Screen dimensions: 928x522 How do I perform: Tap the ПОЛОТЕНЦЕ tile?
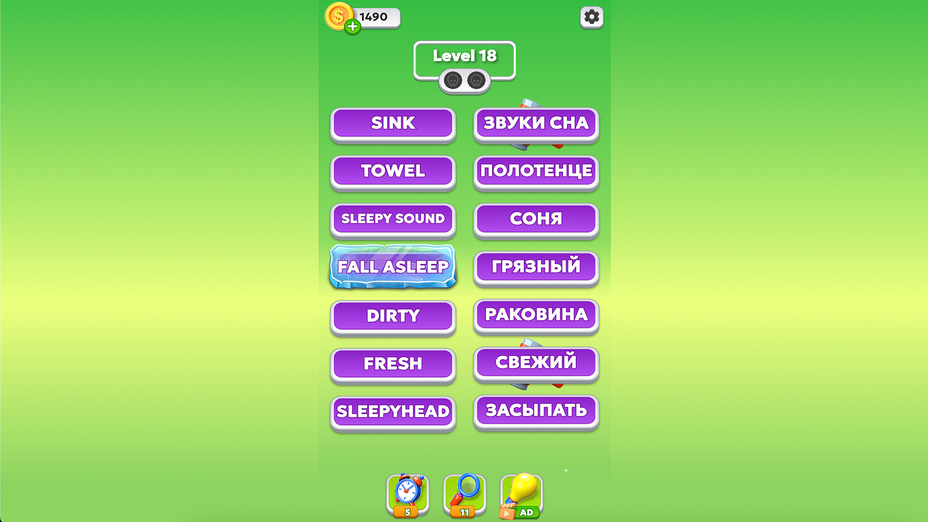(x=536, y=171)
